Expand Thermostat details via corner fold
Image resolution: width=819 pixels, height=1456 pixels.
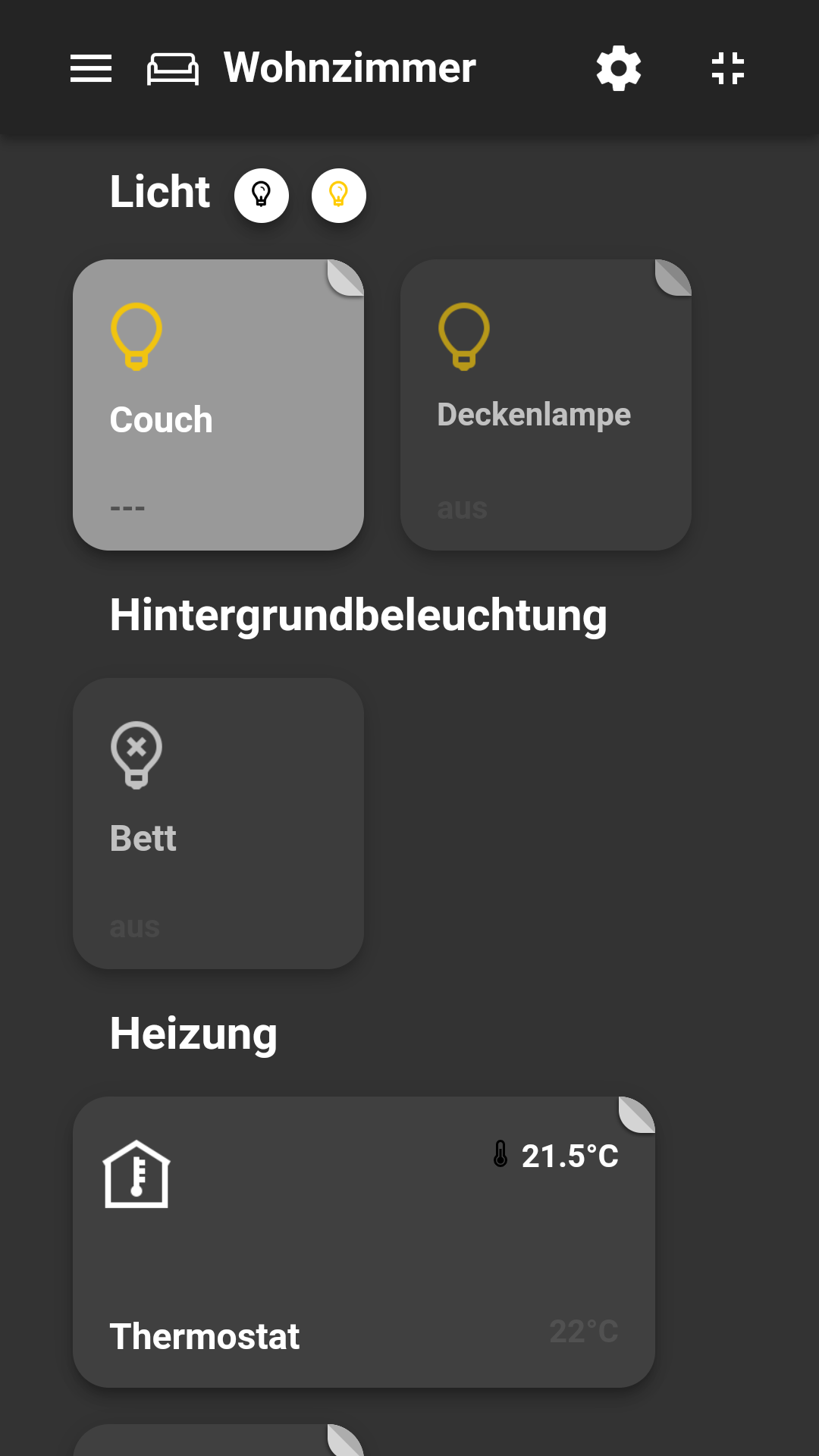[x=639, y=1113]
